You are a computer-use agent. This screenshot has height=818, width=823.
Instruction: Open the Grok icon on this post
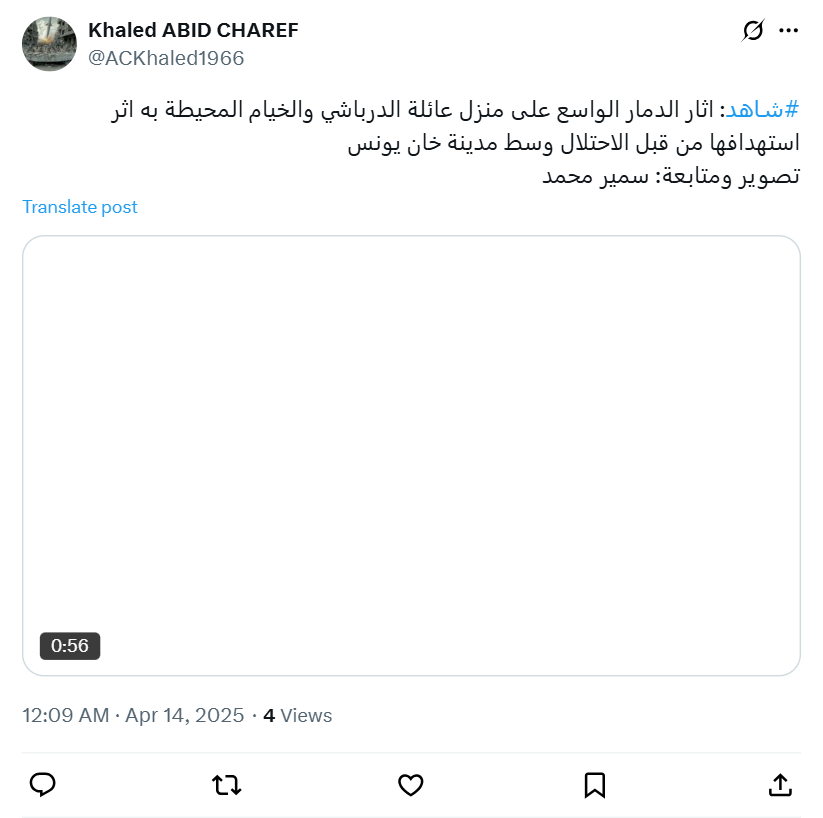tap(753, 31)
